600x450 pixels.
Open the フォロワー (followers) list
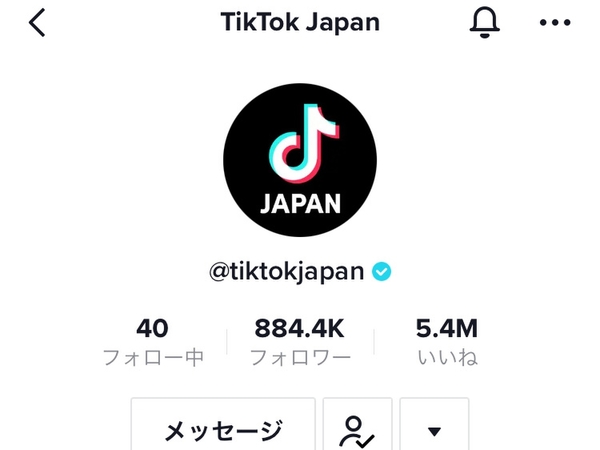click(300, 342)
